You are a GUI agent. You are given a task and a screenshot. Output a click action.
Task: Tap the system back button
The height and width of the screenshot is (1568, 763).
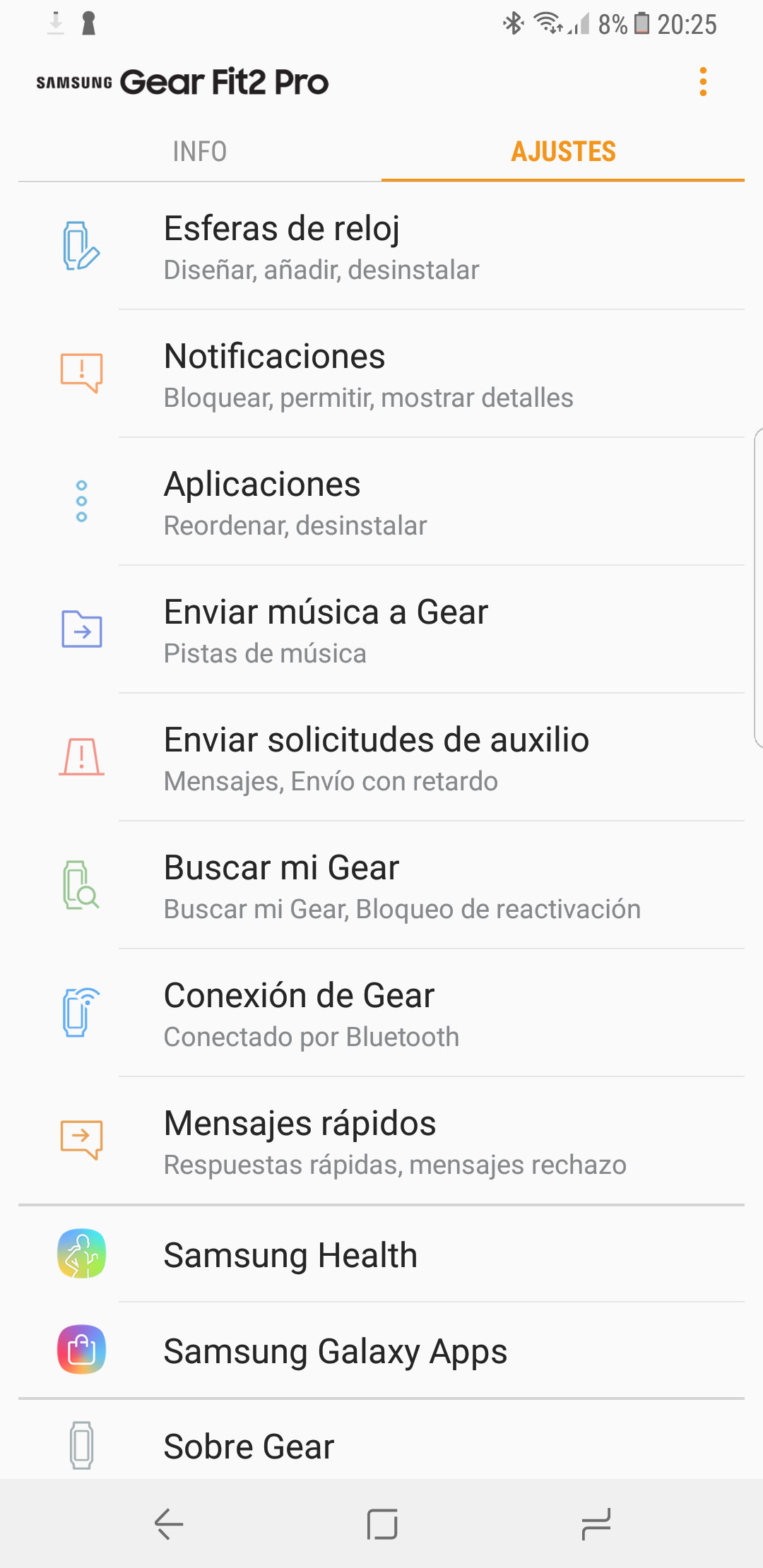[x=168, y=1524]
